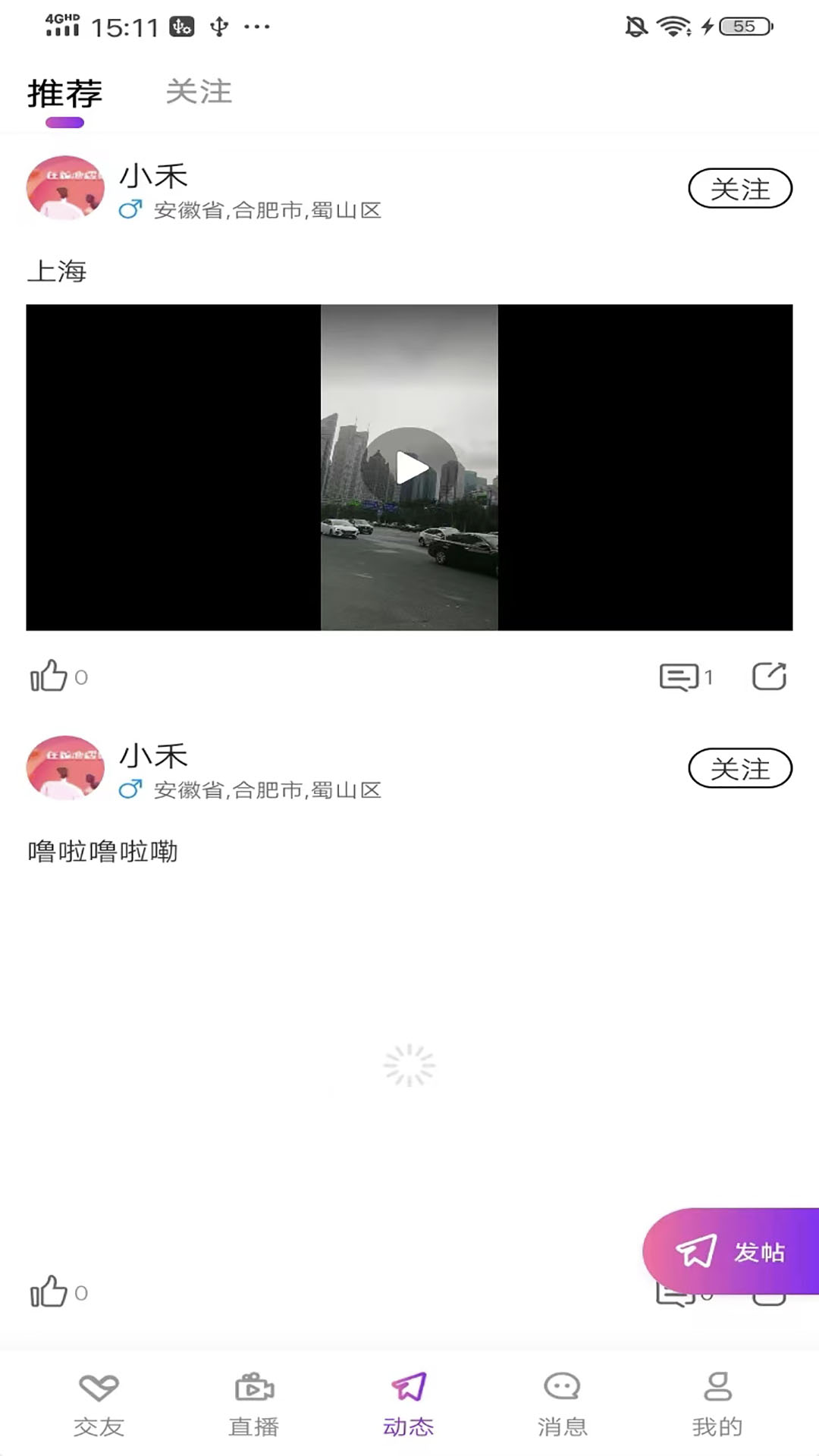This screenshot has height=1456, width=819.
Task: Follow 小禾 via the top 关注 button
Action: 740,189
